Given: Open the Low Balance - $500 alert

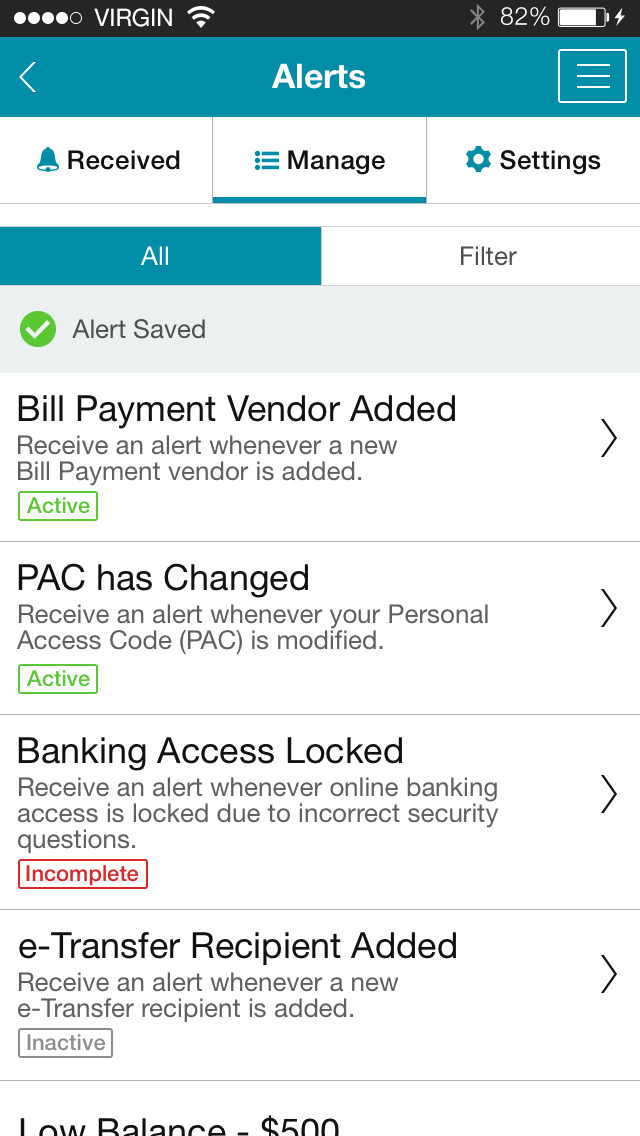Looking at the screenshot, I should pyautogui.click(x=320, y=1109).
